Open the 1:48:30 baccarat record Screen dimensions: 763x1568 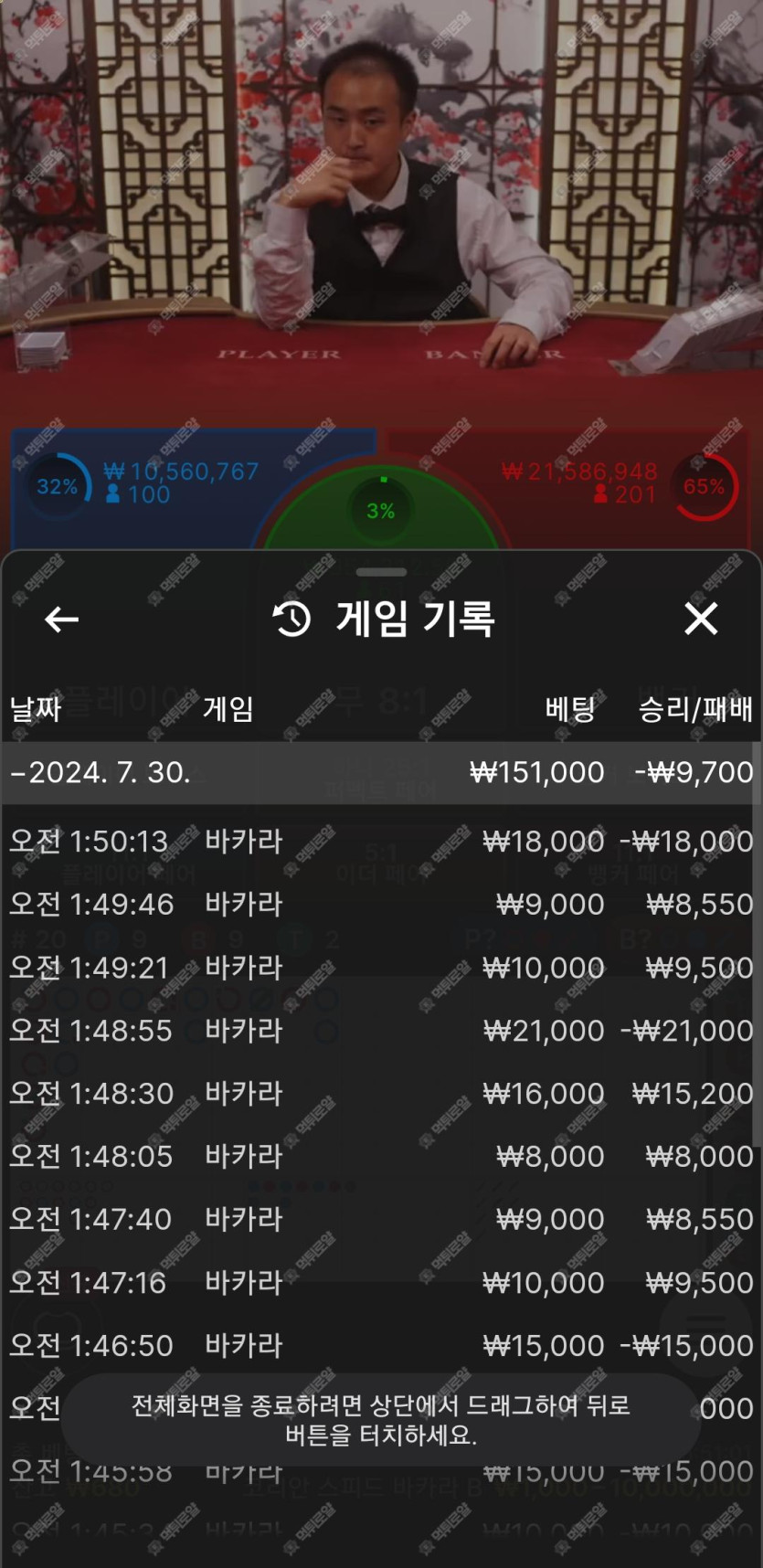click(380, 1093)
